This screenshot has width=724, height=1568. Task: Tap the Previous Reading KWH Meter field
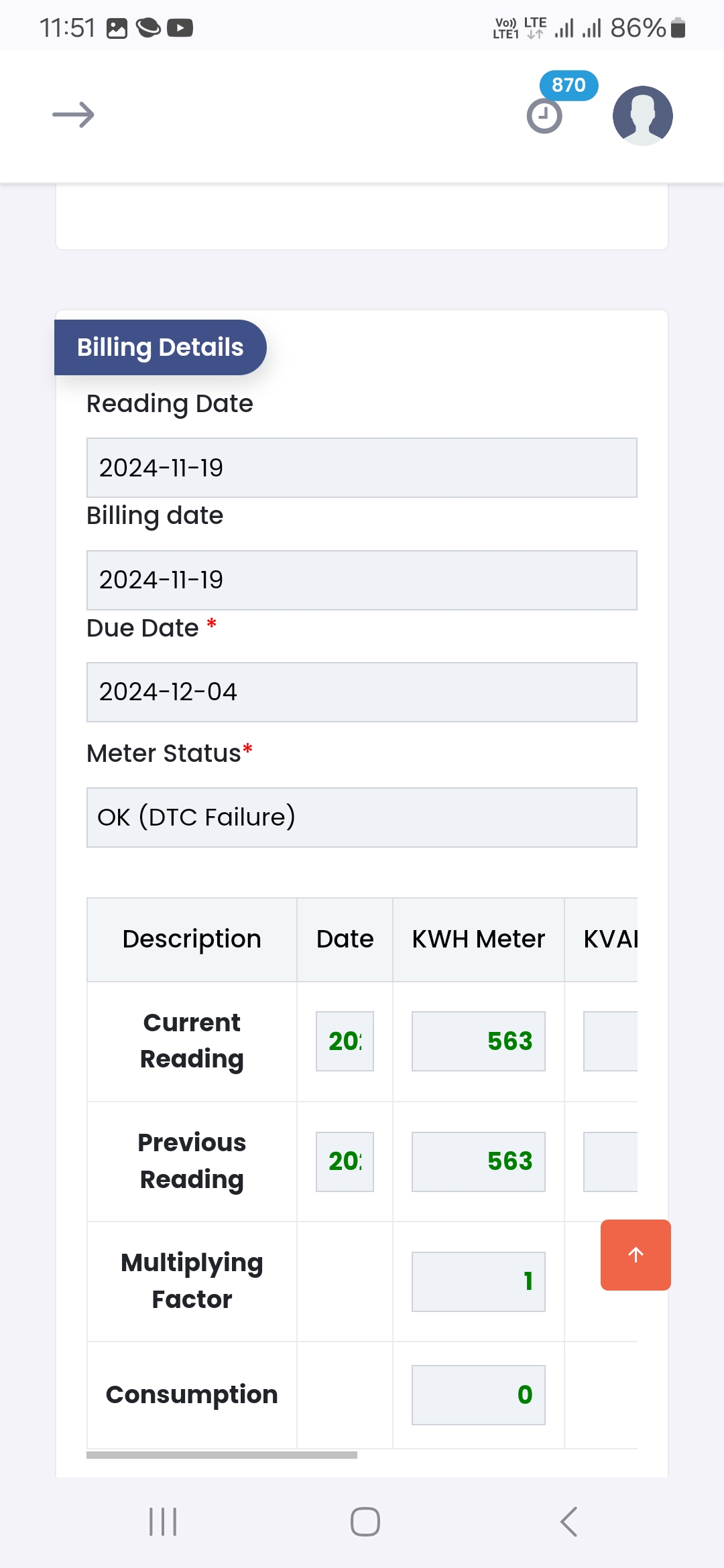[x=479, y=1162]
